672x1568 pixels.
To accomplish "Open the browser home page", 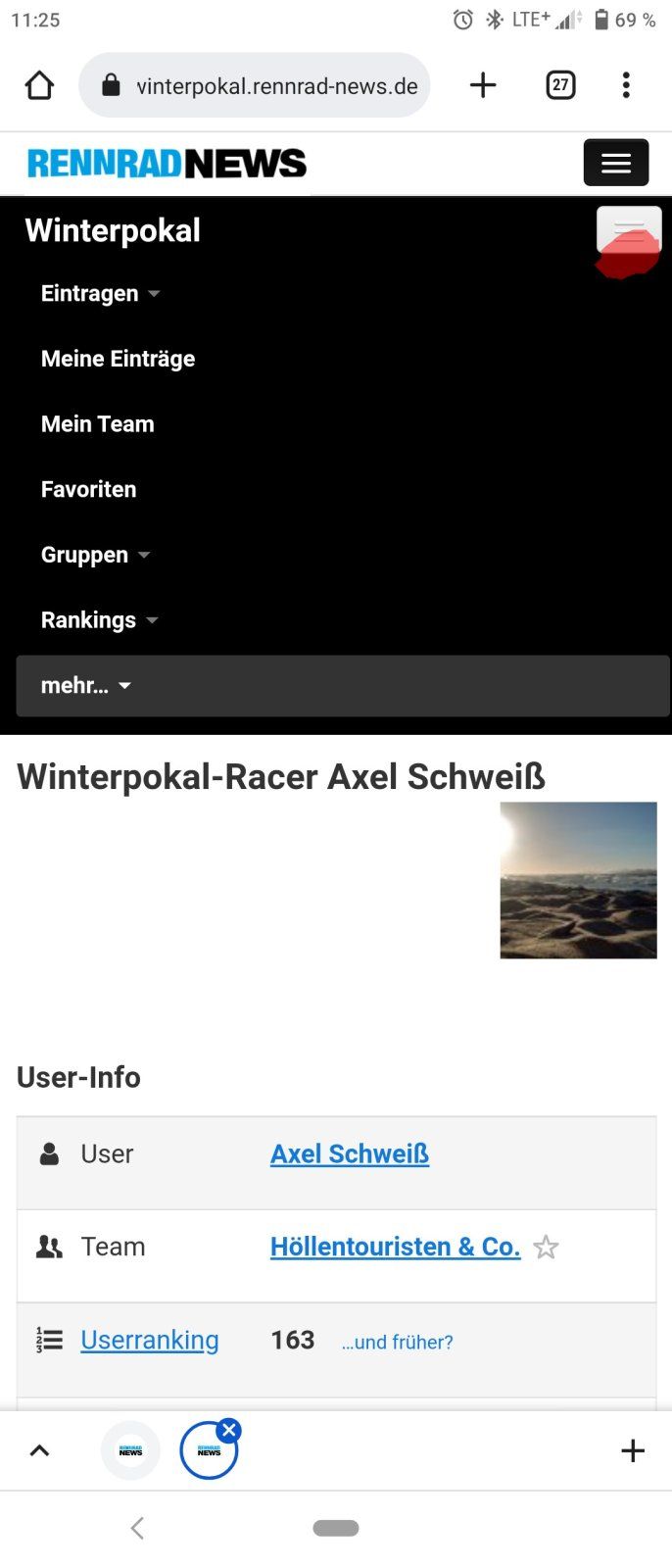I will (39, 85).
